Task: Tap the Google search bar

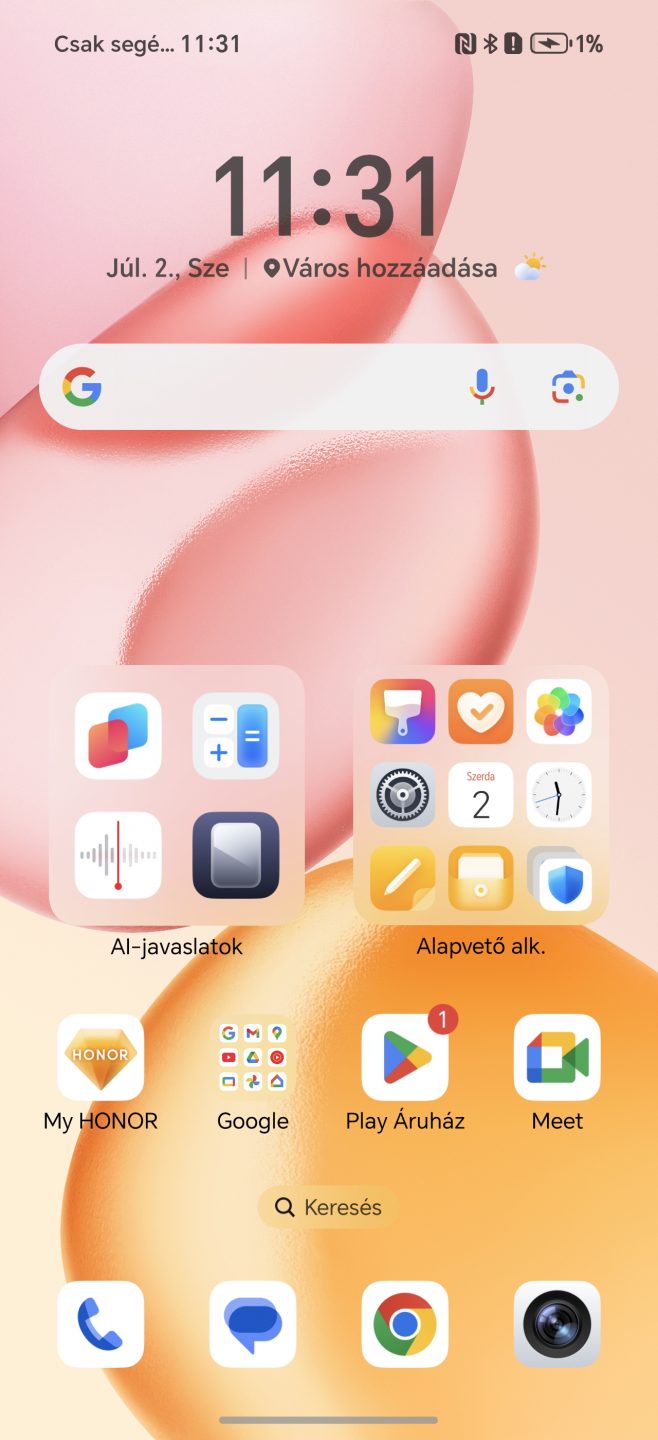Action: pyautogui.click(x=270, y=387)
